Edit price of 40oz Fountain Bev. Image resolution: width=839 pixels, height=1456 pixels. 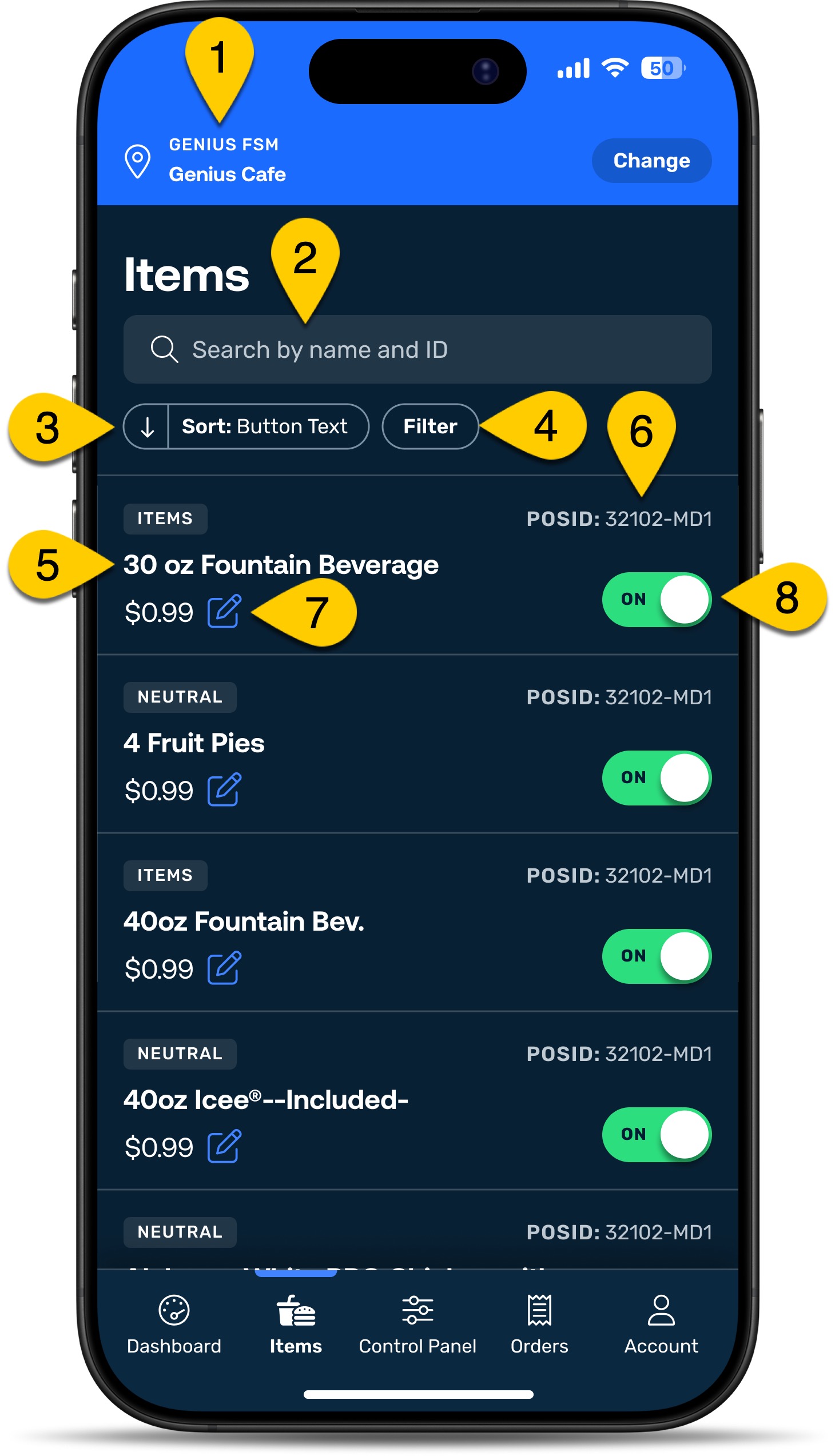(x=224, y=969)
